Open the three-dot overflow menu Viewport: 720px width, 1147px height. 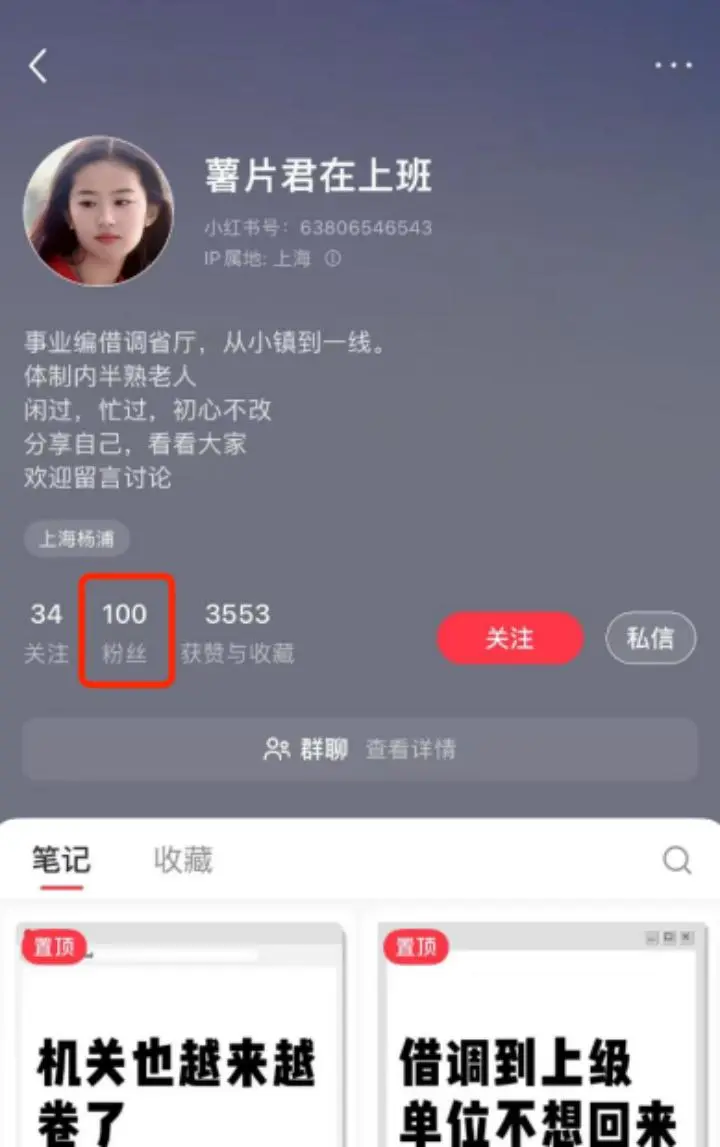[x=673, y=66]
